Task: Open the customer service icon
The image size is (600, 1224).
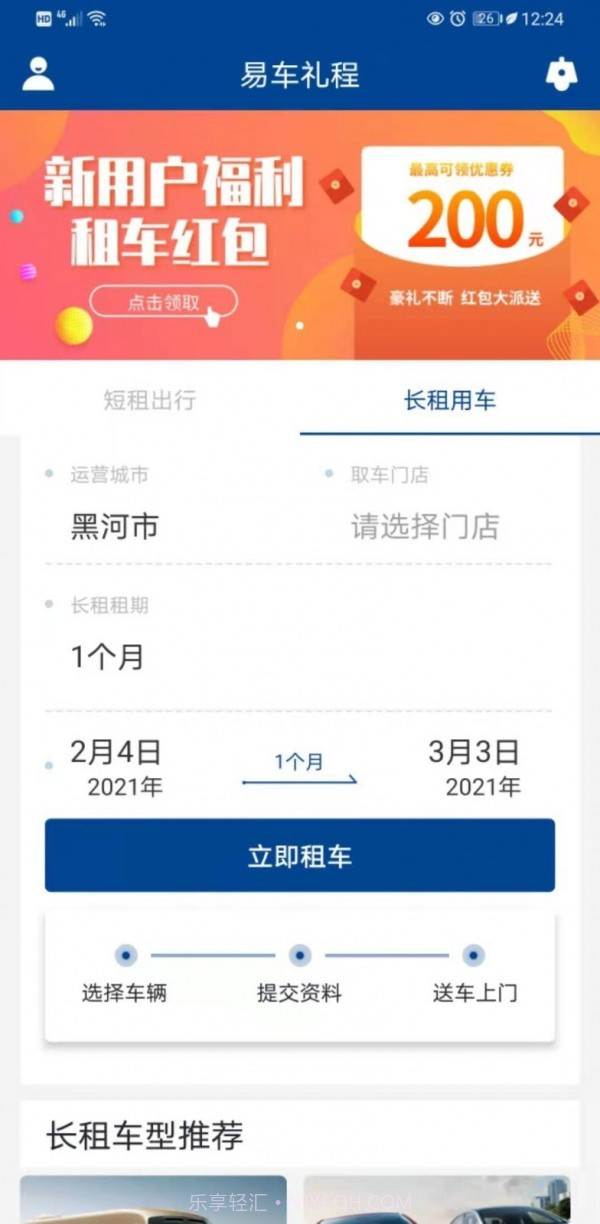Action: [561, 74]
